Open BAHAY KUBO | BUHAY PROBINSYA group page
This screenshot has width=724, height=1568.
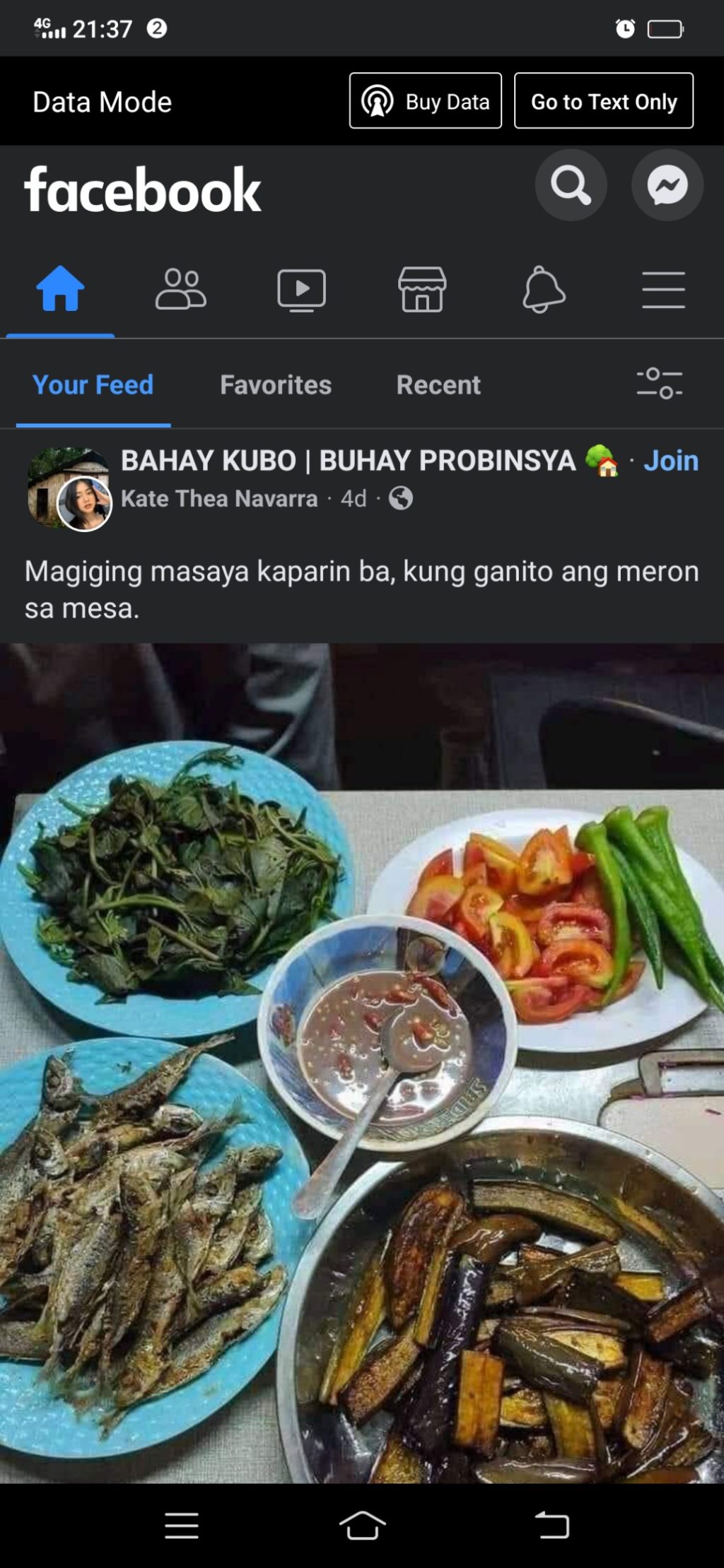pyautogui.click(x=348, y=461)
